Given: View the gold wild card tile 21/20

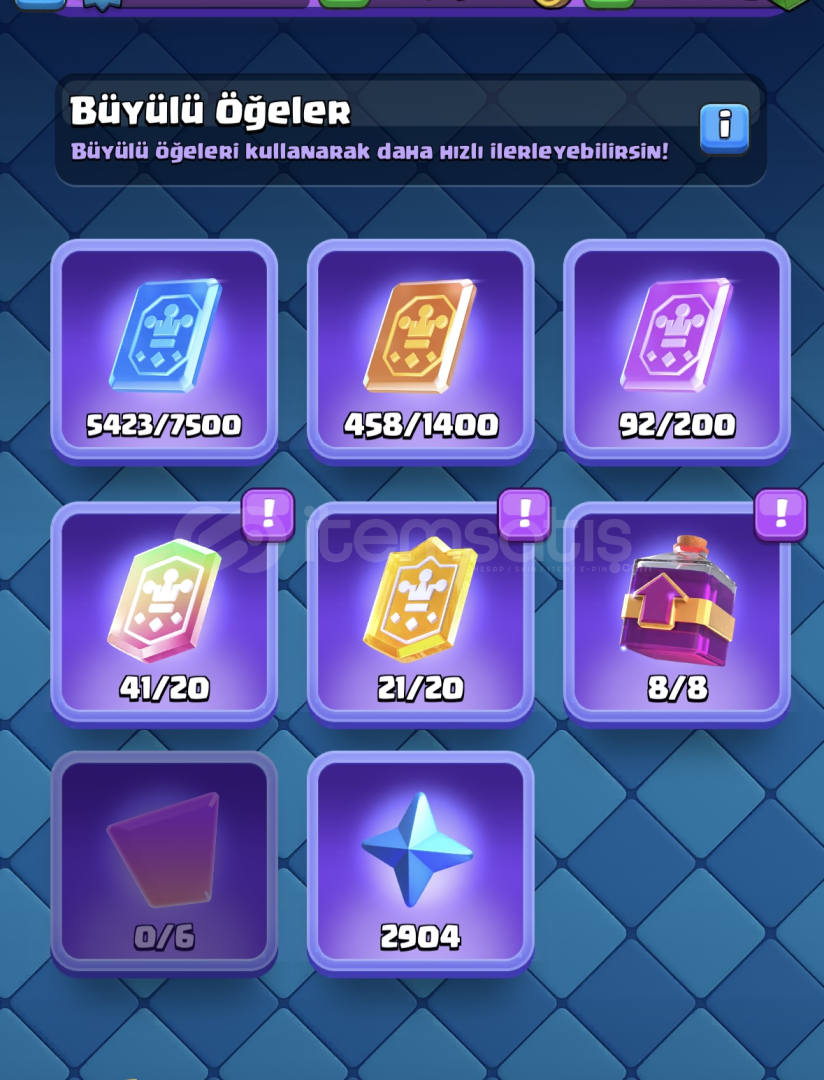Looking at the screenshot, I should pos(420,612).
